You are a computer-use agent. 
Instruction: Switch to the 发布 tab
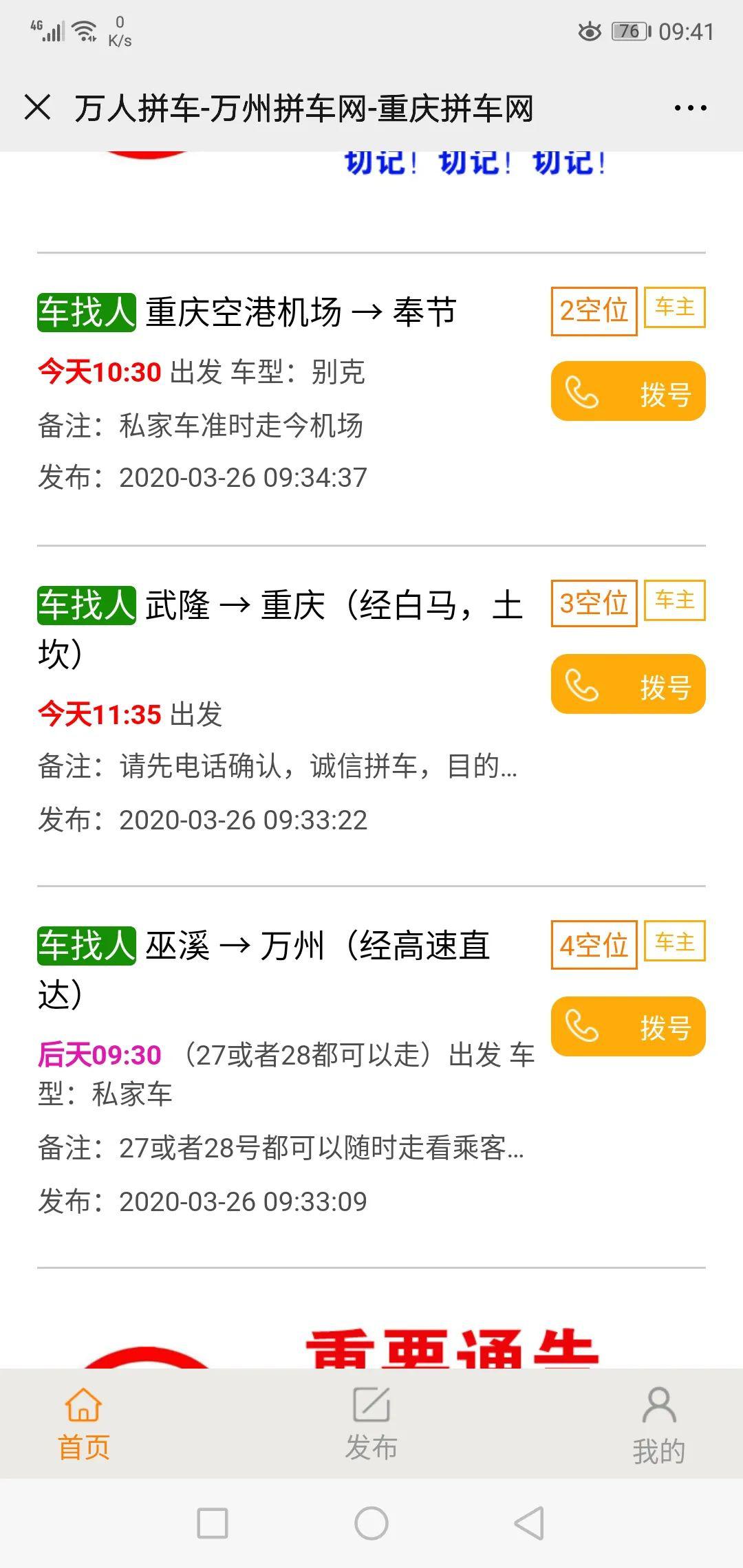click(371, 1424)
